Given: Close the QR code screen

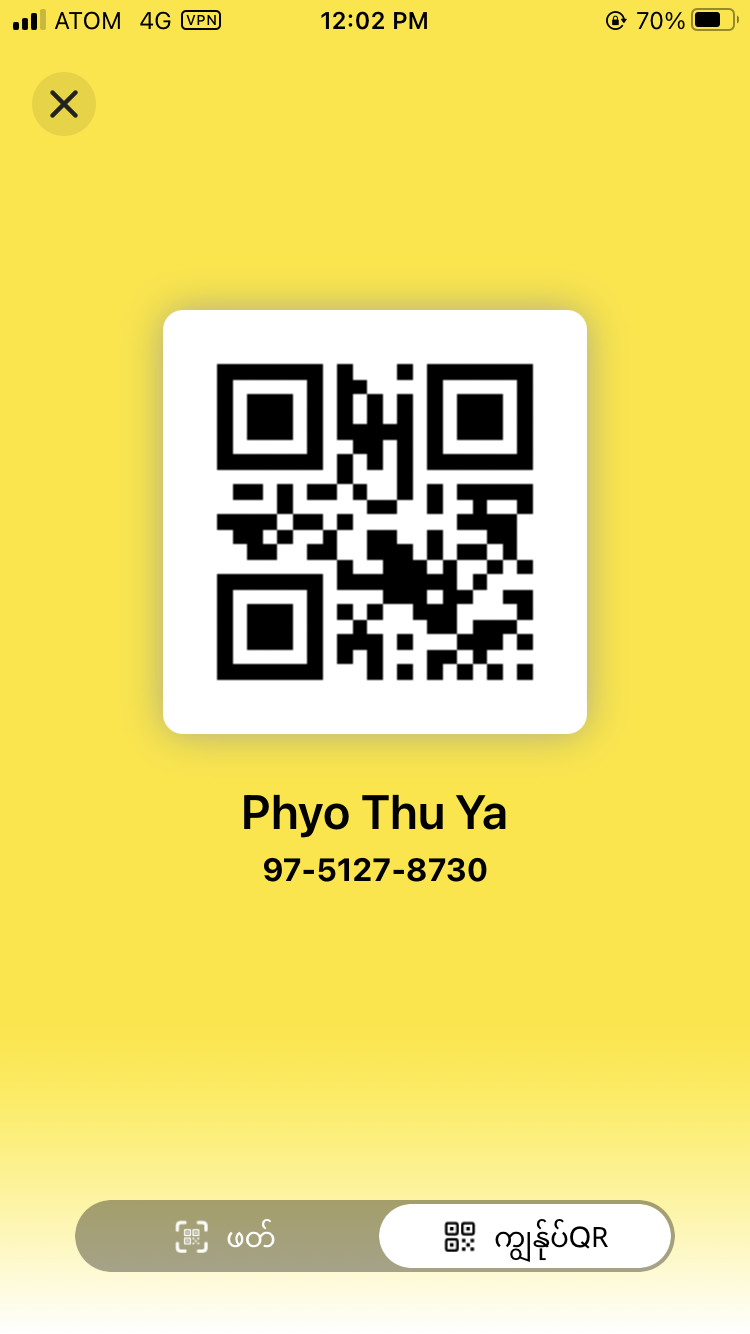Looking at the screenshot, I should click(x=64, y=104).
